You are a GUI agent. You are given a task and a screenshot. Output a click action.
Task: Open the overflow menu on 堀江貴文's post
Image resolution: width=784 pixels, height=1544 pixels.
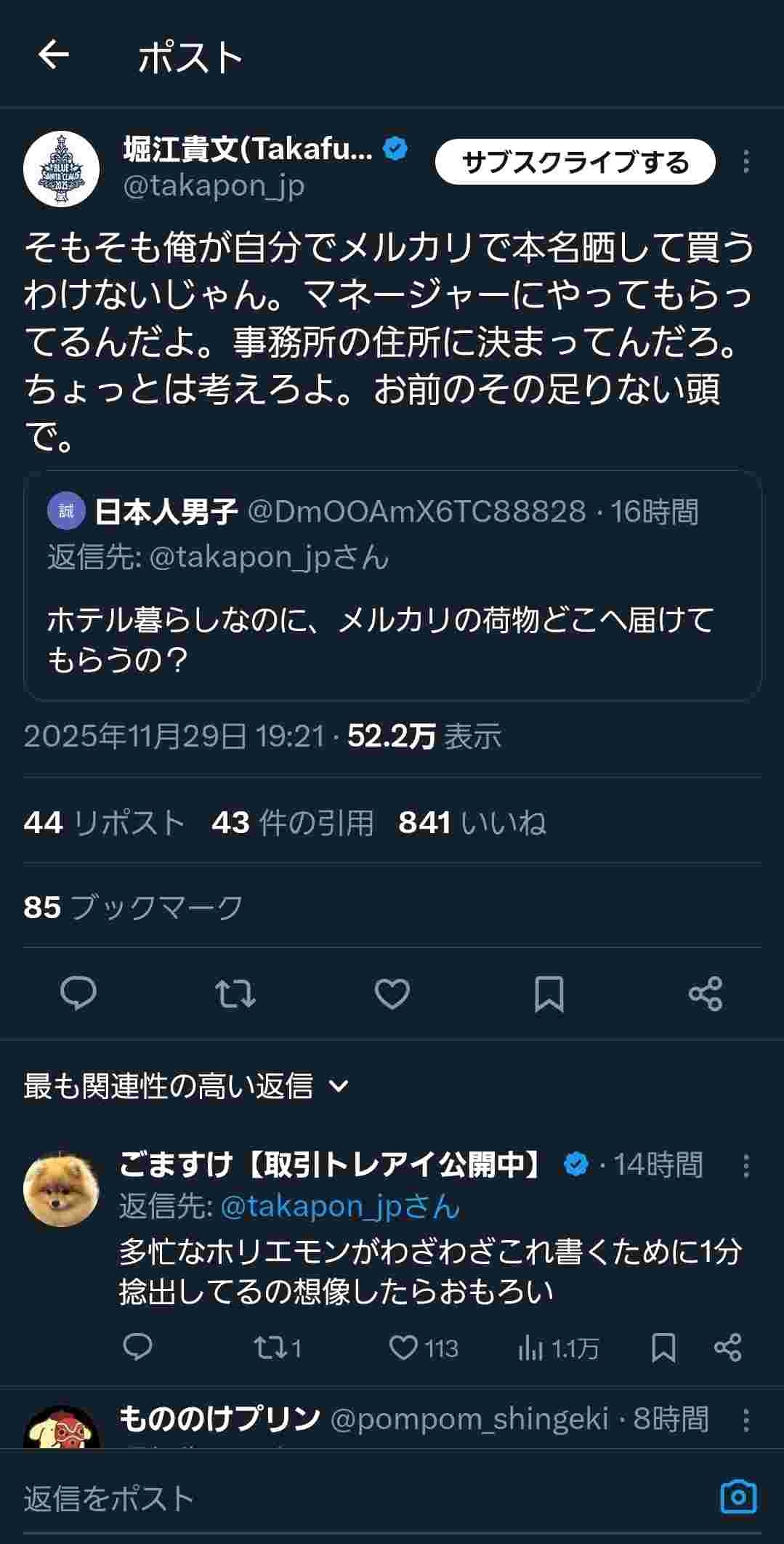pos(745,161)
